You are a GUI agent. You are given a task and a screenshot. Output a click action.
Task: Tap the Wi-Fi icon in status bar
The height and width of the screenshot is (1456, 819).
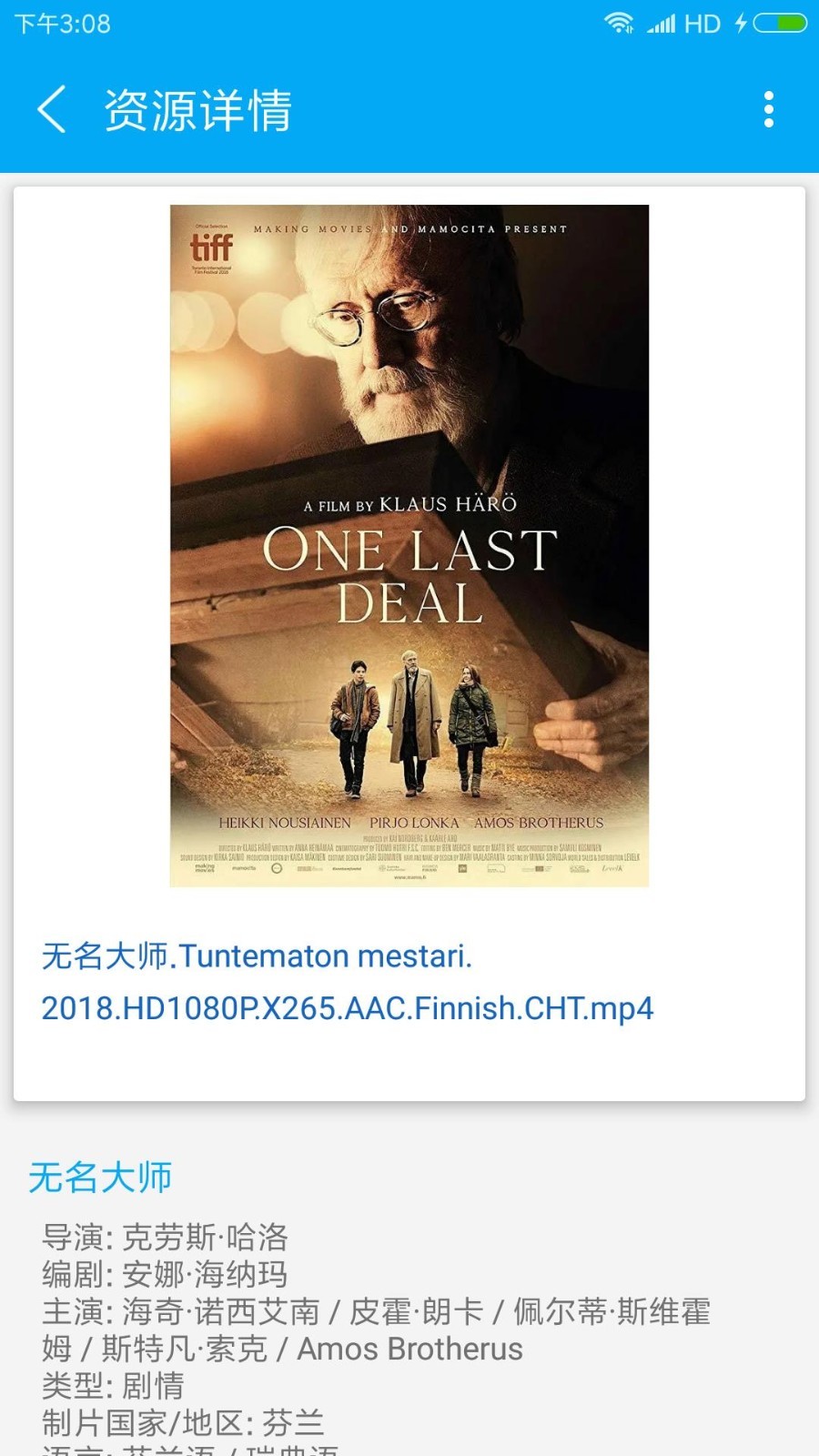[621, 24]
